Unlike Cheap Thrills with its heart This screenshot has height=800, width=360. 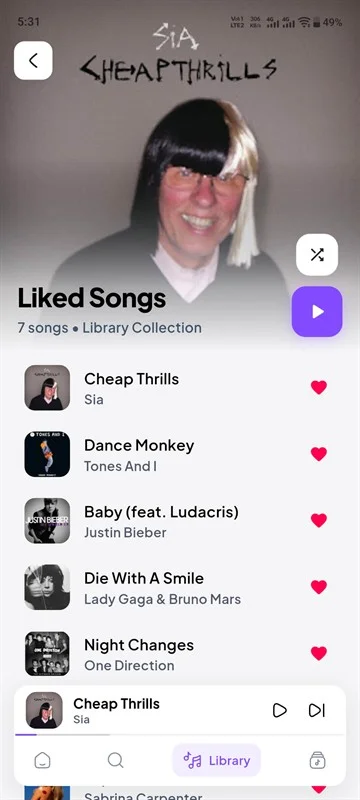(319, 388)
